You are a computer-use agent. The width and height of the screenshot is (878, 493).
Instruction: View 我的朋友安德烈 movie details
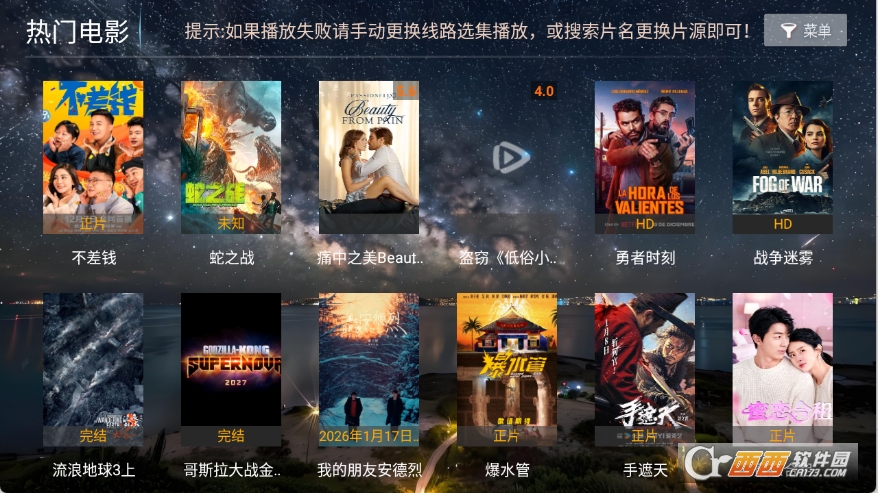[x=369, y=369]
